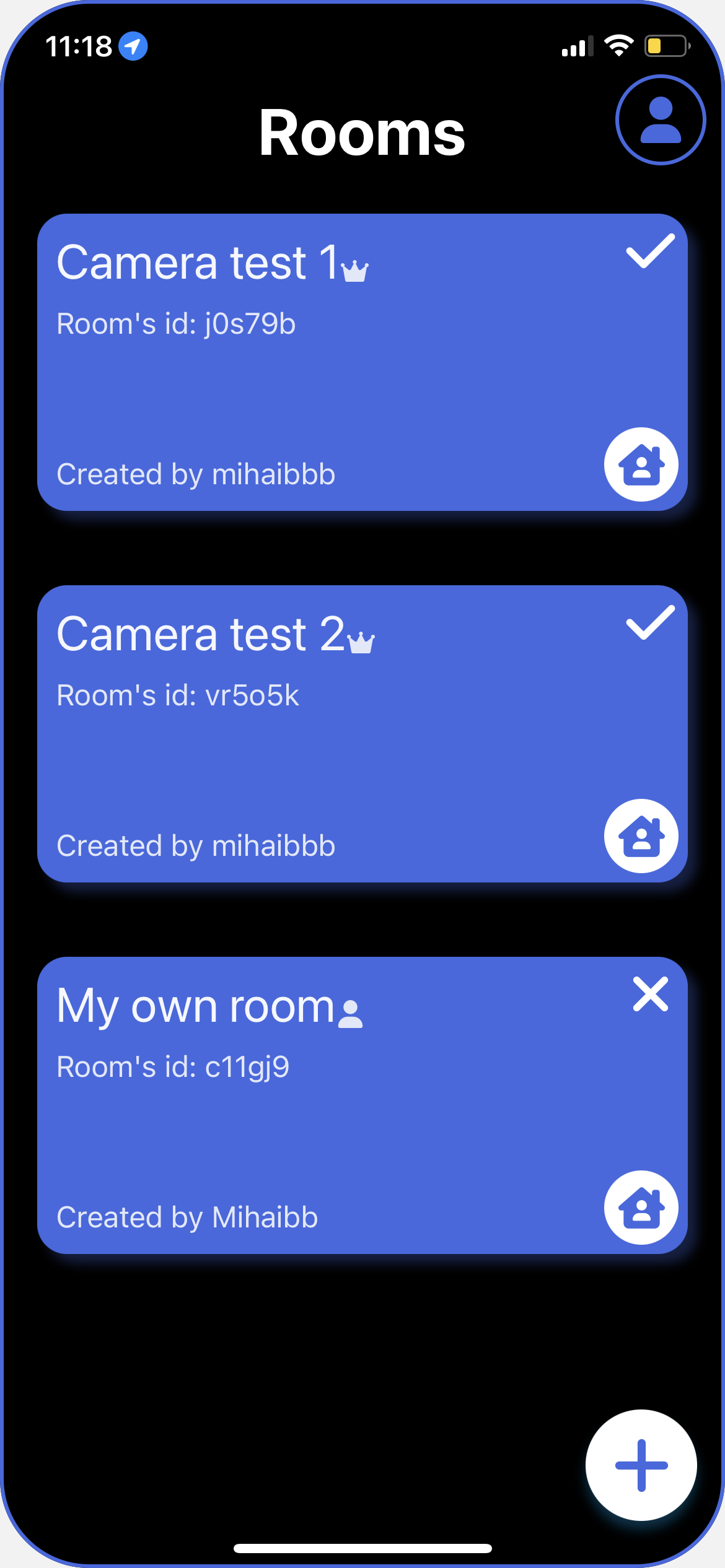725x1568 pixels.
Task: Tap the checkmark on Camera test 1
Action: (x=650, y=251)
